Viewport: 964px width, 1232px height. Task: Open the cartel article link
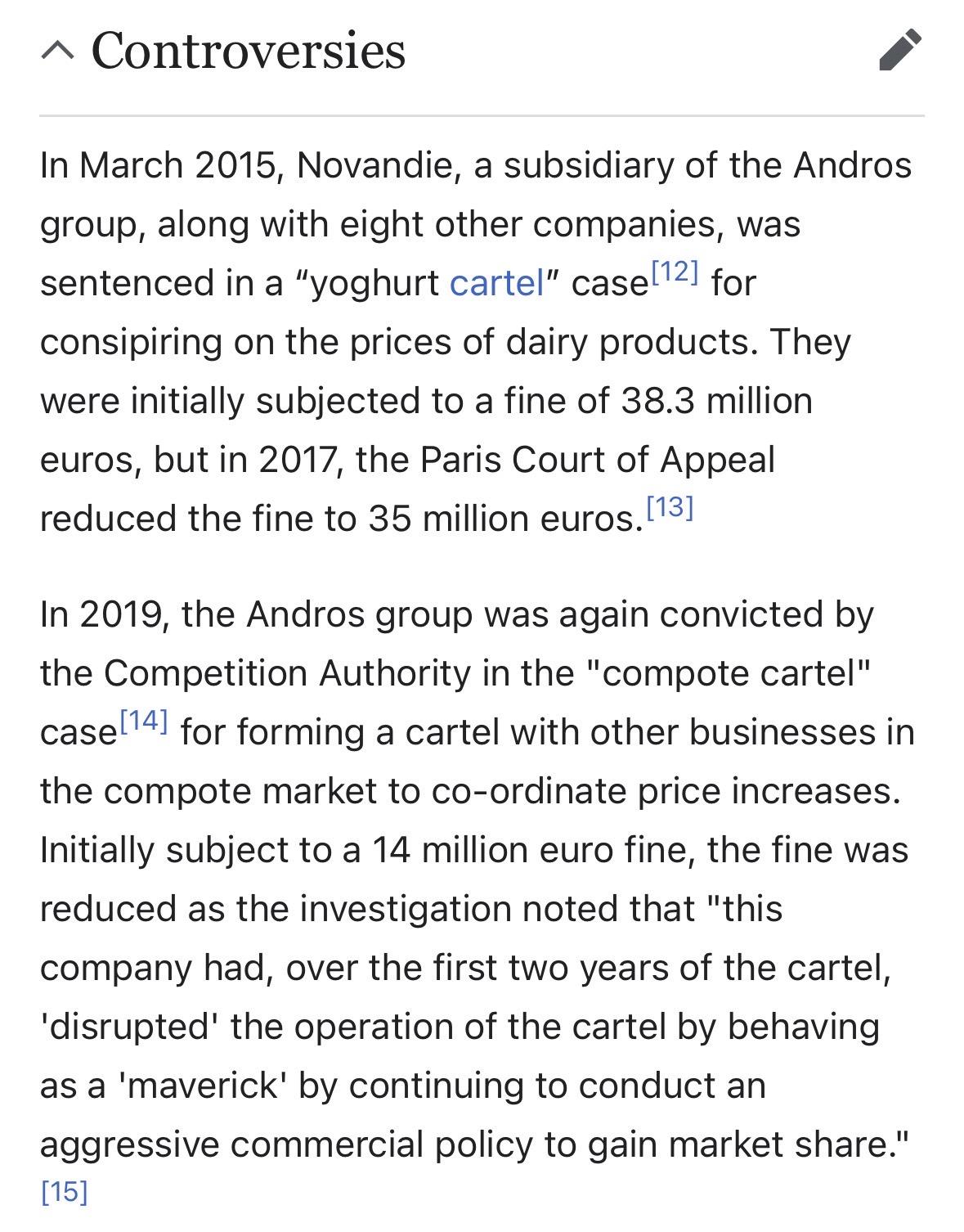(x=497, y=283)
